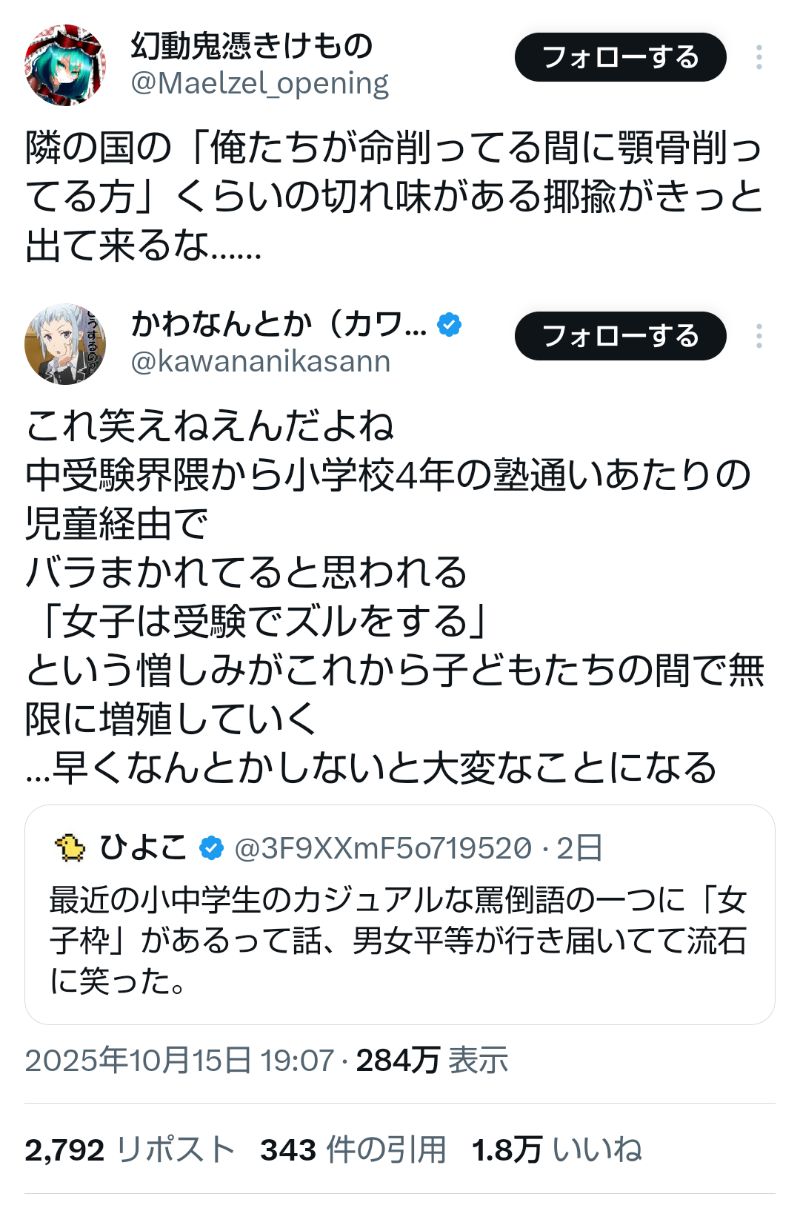The height and width of the screenshot is (1222, 800).
Task: Open @Maelzel_opening handle
Action: pyautogui.click(x=260, y=83)
